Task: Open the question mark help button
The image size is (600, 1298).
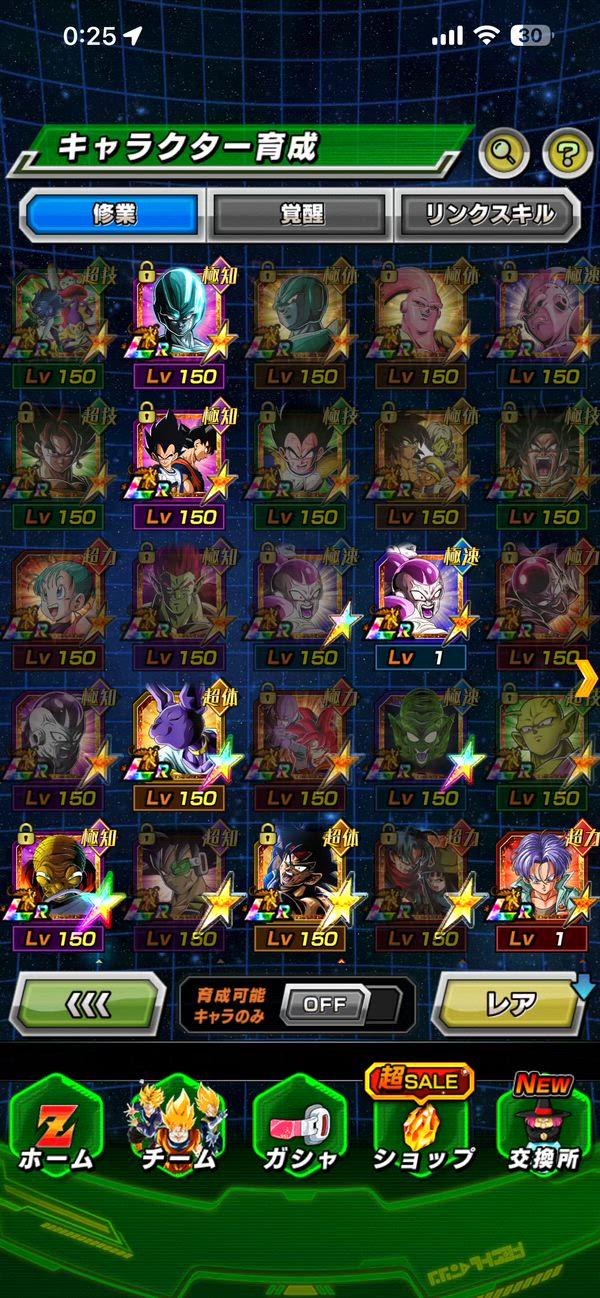Action: click(x=567, y=154)
